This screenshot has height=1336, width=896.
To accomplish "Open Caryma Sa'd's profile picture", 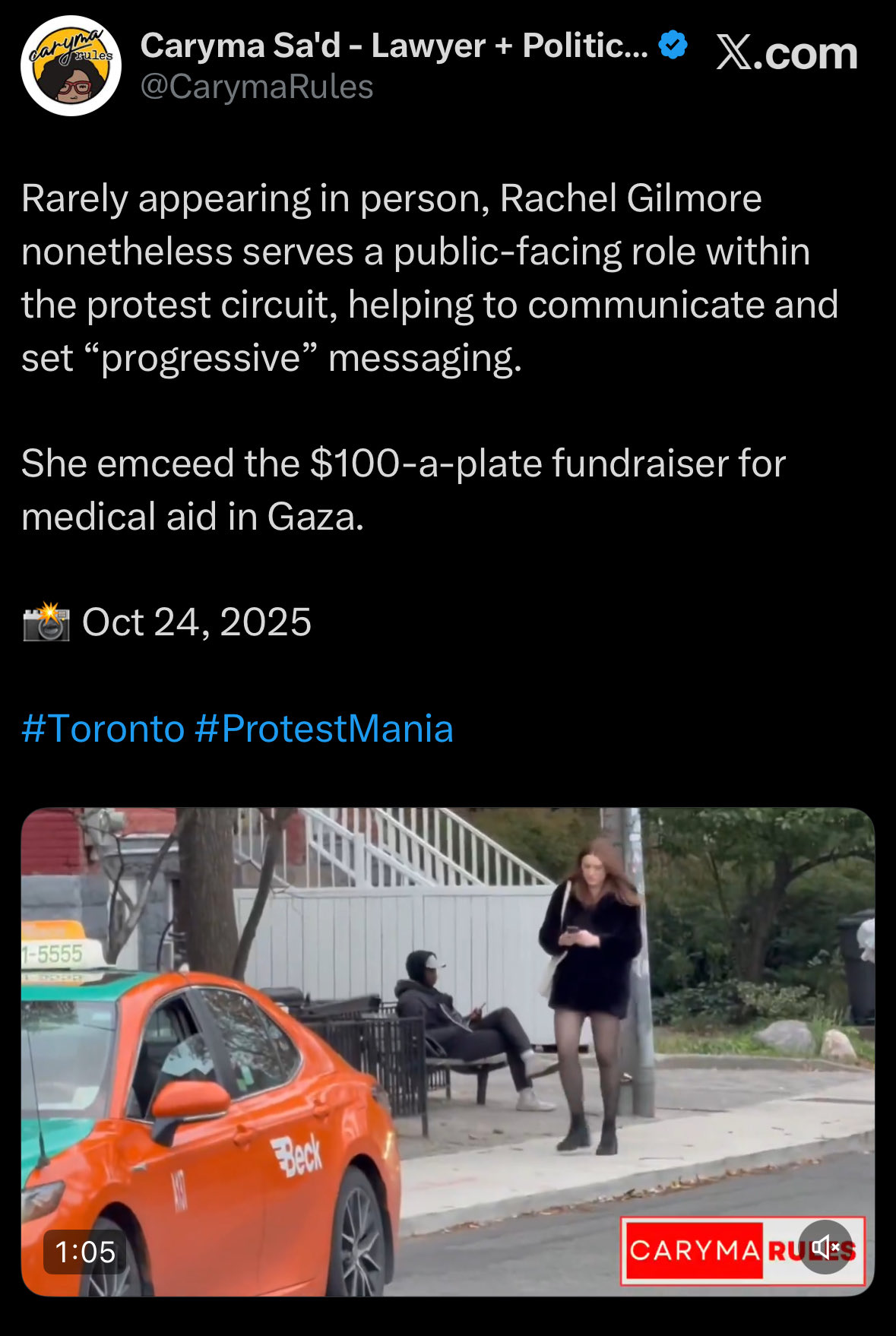I will pos(71,66).
